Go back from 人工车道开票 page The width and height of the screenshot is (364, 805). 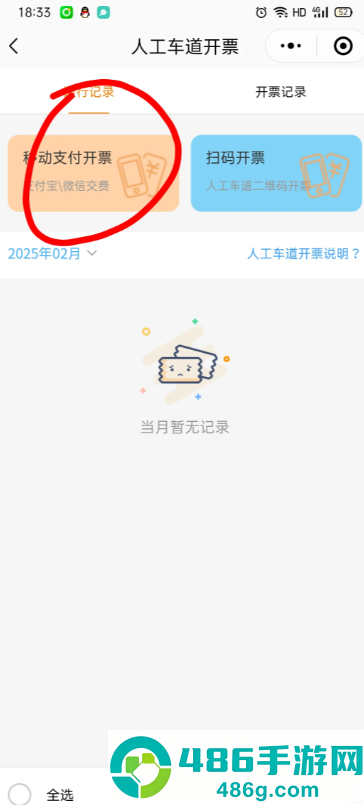(14, 47)
